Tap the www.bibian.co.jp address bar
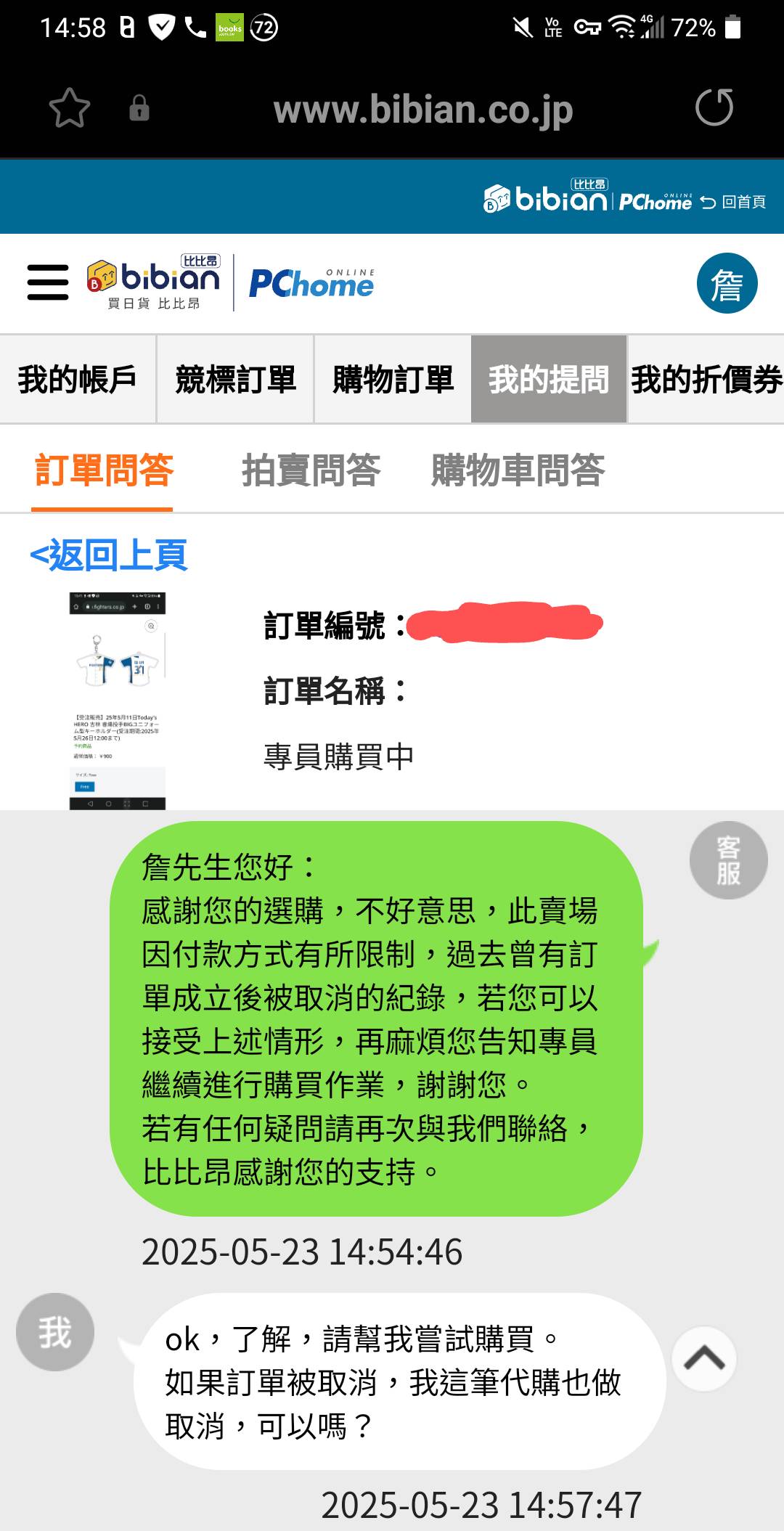Screen dimensions: 784x1531 pos(422,110)
